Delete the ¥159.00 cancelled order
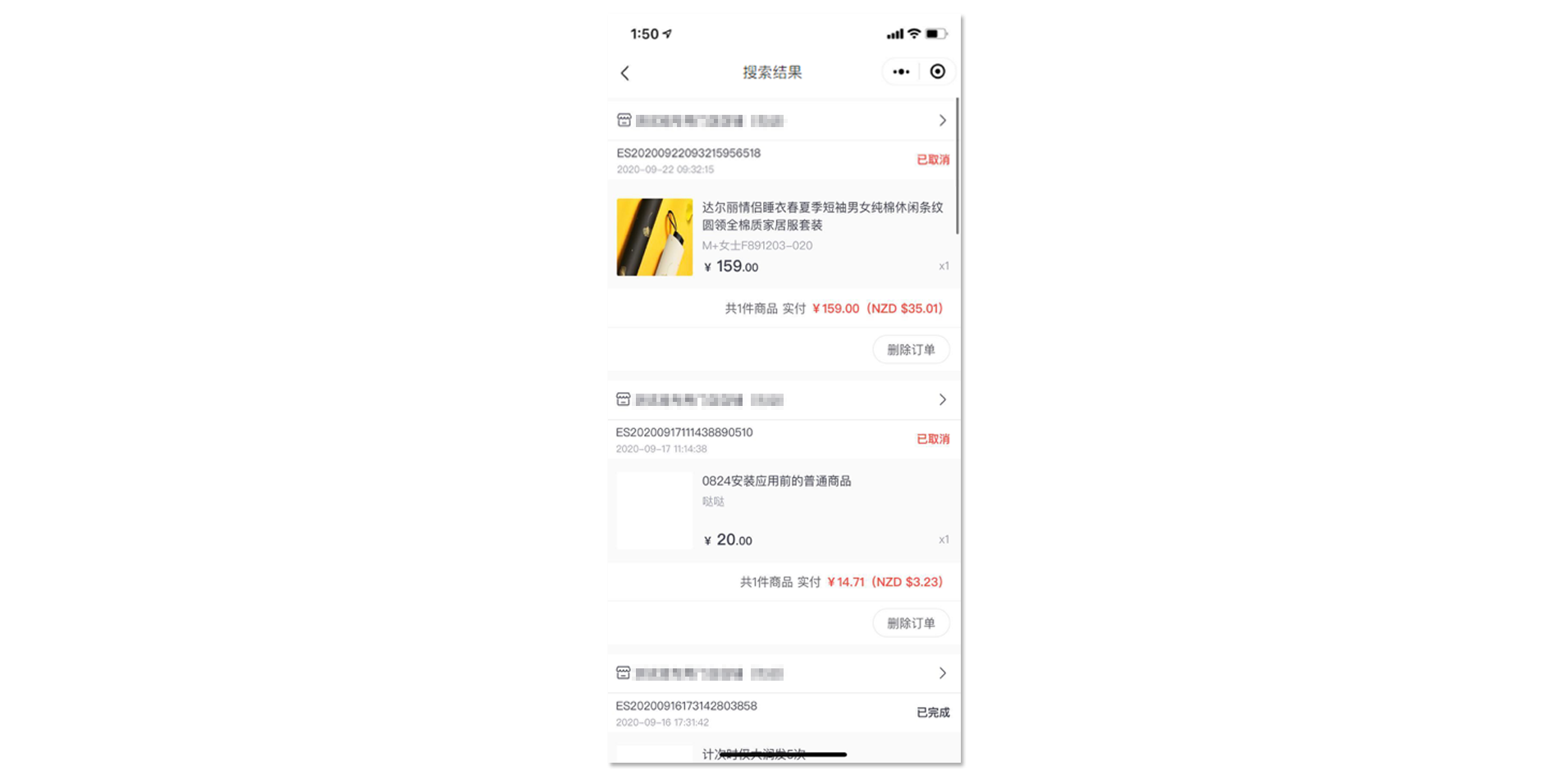 910,349
